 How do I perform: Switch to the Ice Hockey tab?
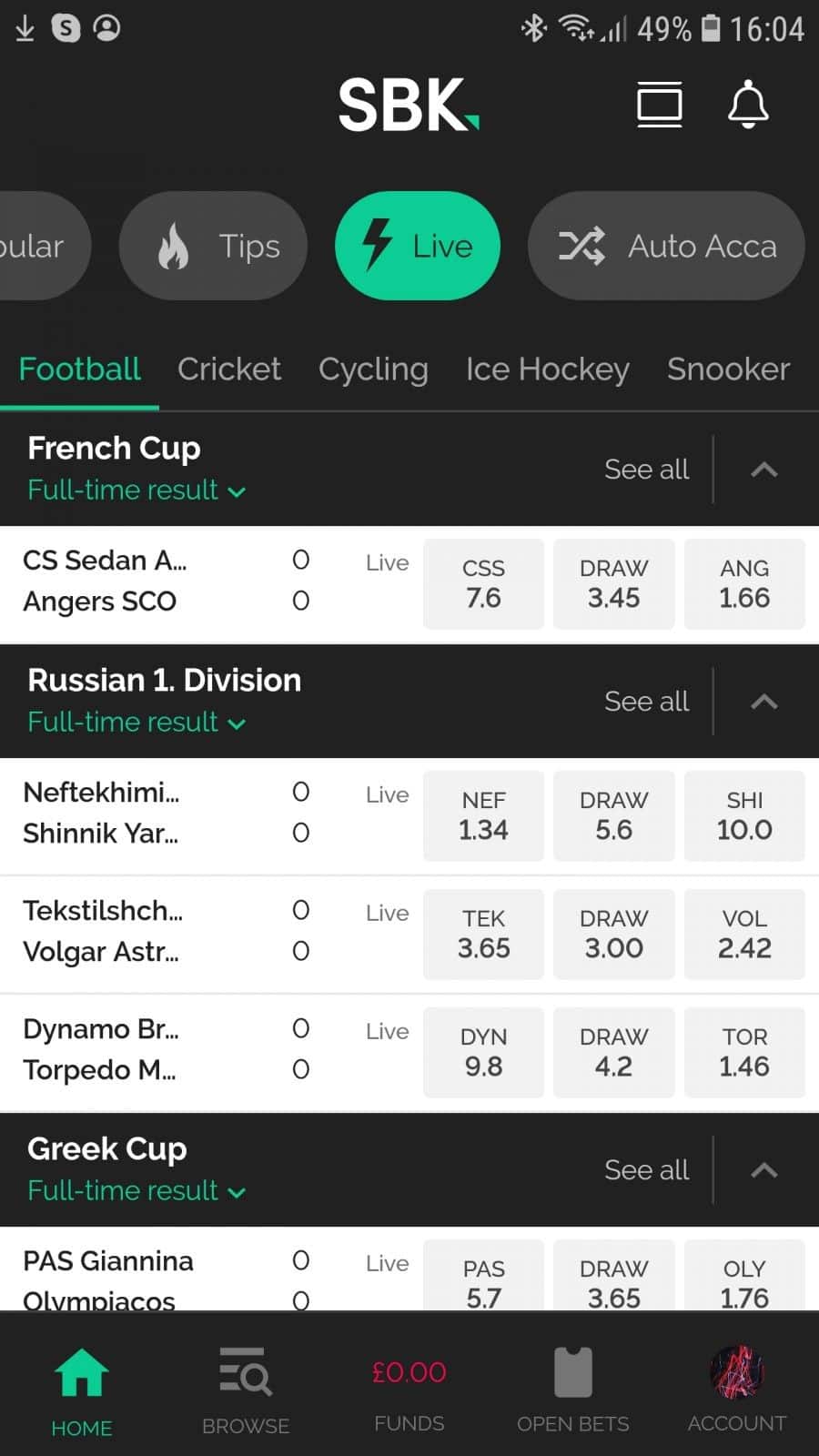coord(547,369)
